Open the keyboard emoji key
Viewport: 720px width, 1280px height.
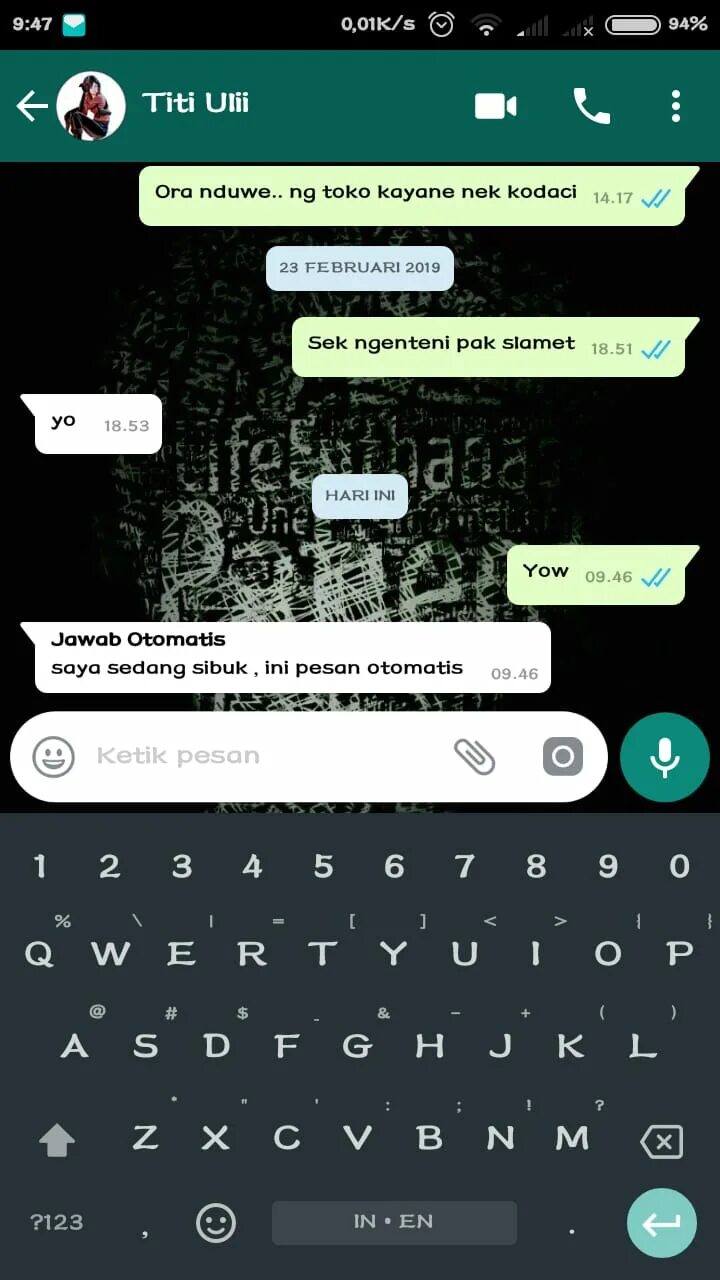[x=216, y=1222]
